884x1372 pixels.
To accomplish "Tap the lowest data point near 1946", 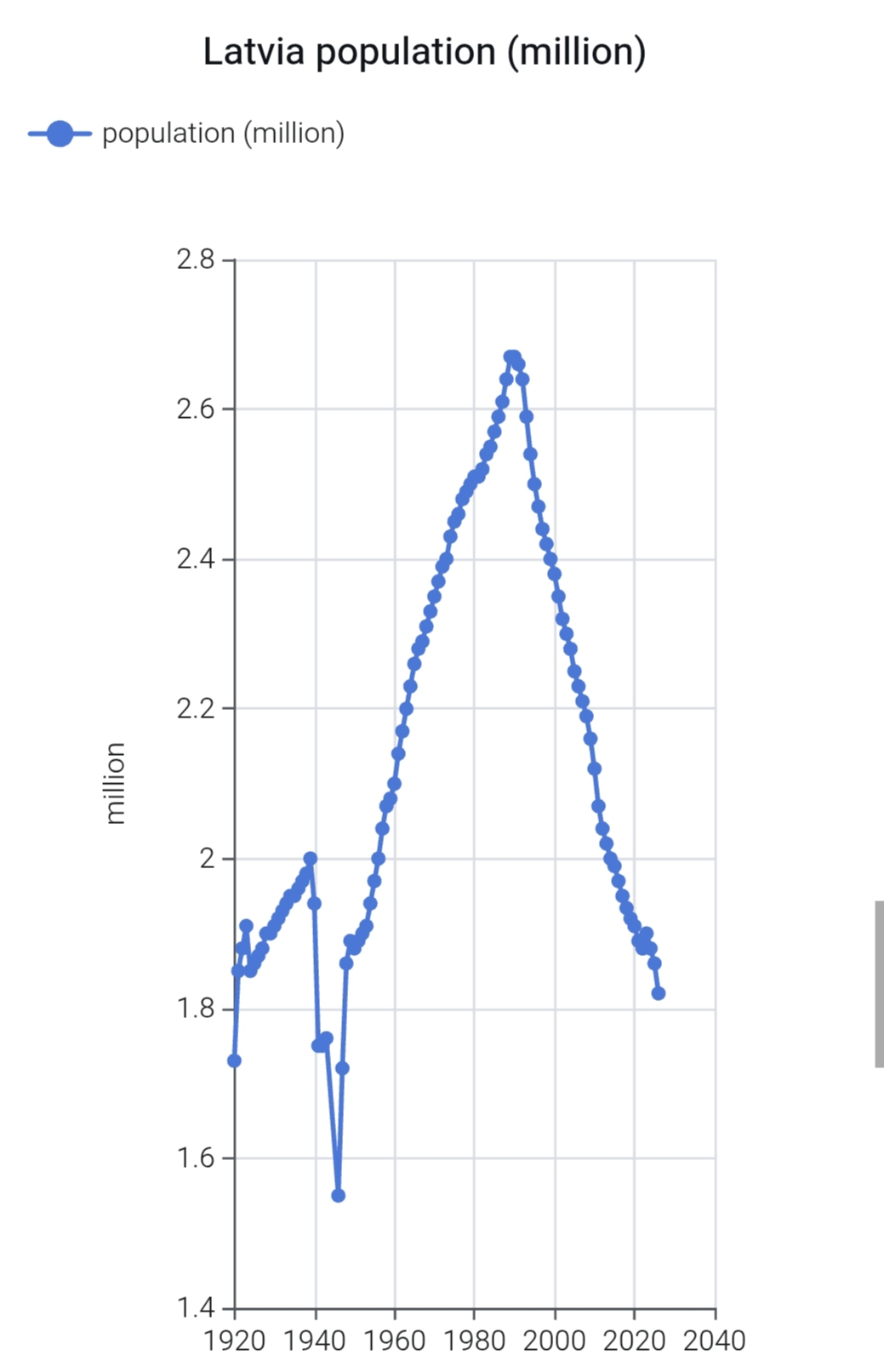I will pos(338,1195).
